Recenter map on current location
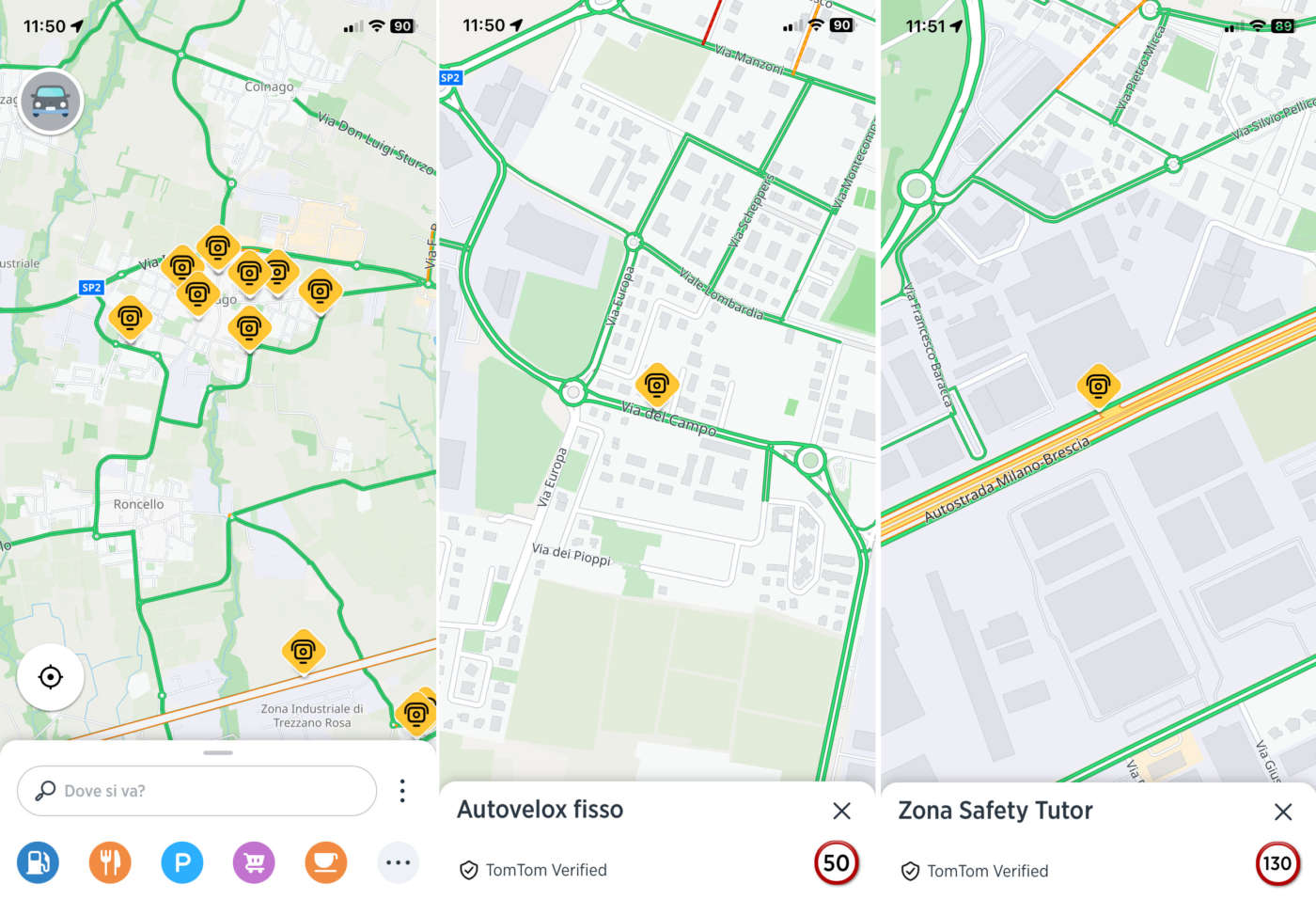This screenshot has width=1316, height=900. point(51,677)
